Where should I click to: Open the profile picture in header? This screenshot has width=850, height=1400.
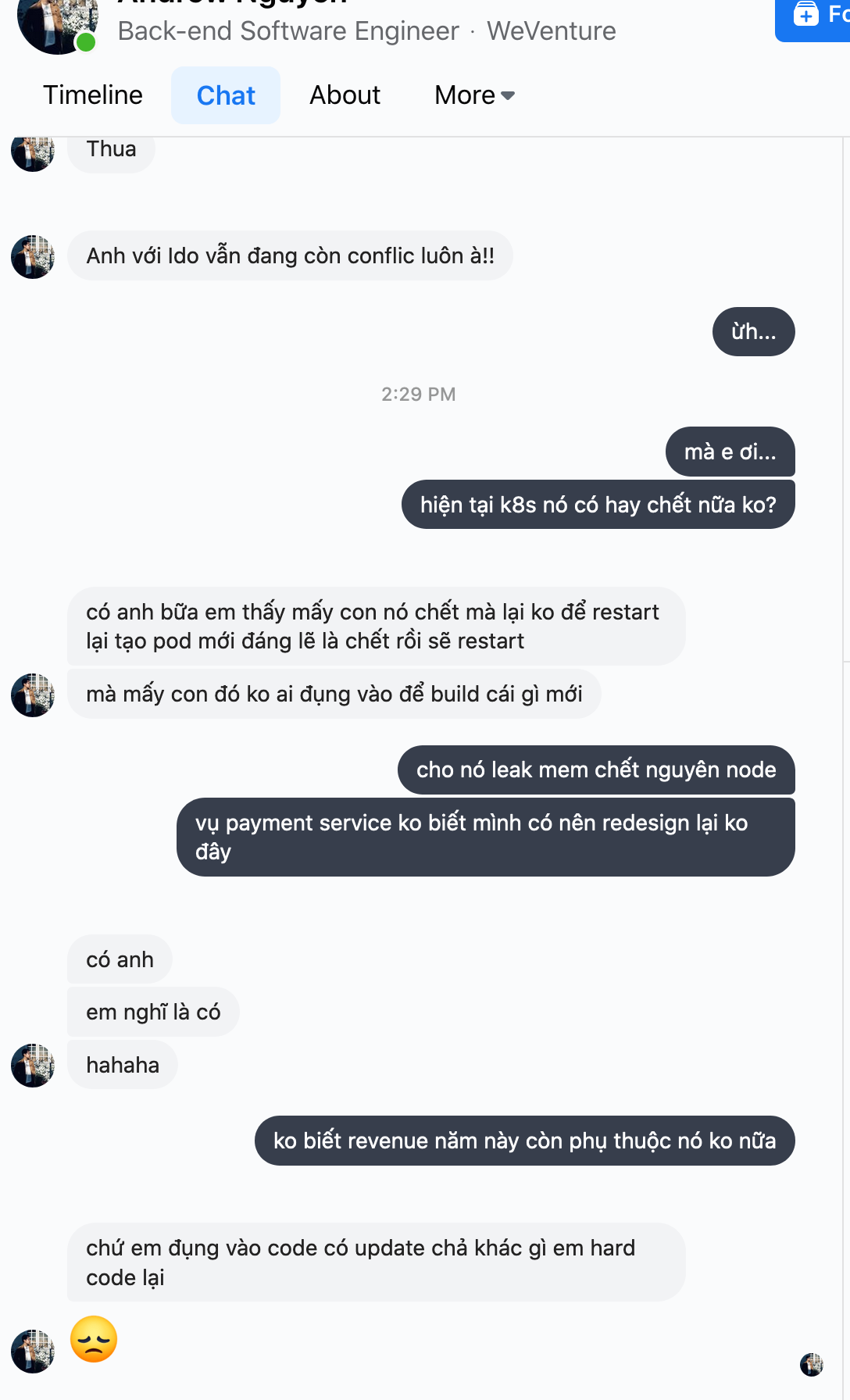click(x=55, y=23)
